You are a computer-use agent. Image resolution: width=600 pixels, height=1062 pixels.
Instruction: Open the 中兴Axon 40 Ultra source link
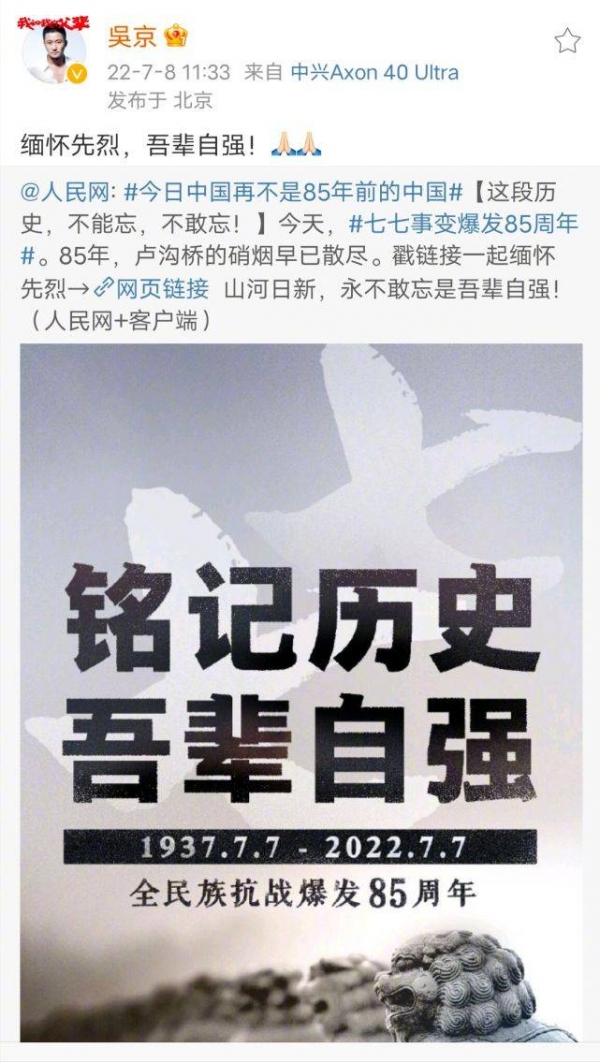(x=374, y=72)
